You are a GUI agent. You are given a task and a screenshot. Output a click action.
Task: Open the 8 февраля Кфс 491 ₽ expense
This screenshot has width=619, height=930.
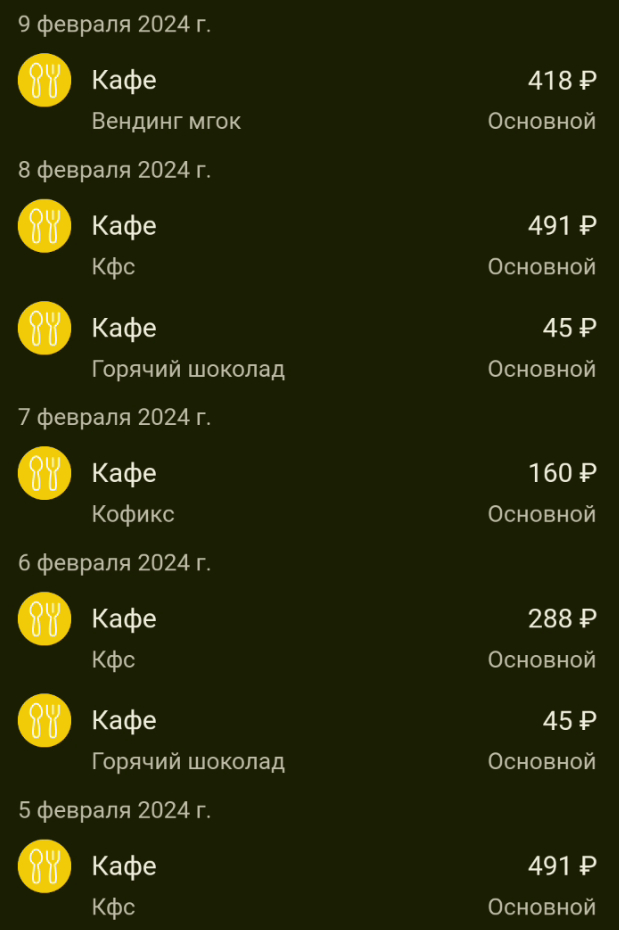pyautogui.click(x=308, y=245)
